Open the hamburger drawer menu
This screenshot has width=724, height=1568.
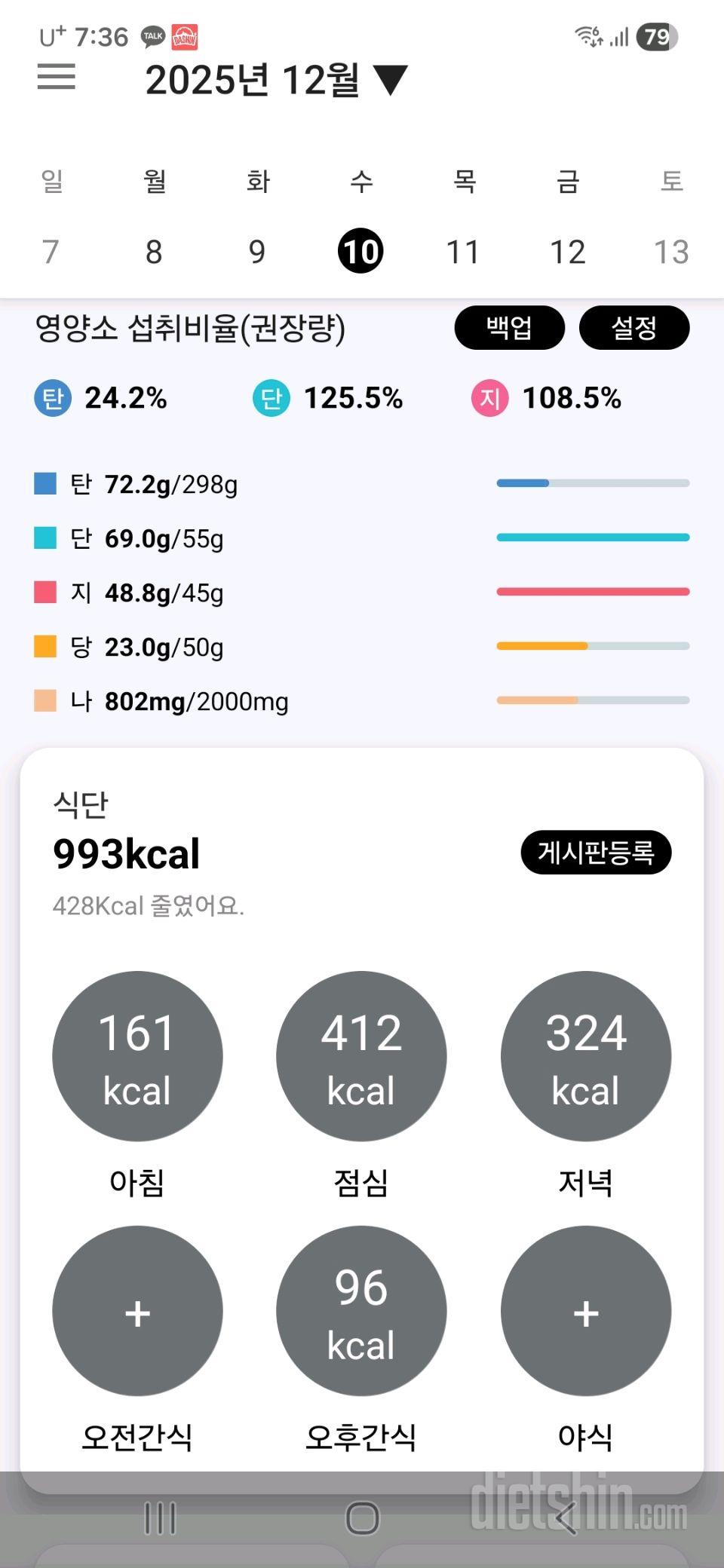coord(57,76)
